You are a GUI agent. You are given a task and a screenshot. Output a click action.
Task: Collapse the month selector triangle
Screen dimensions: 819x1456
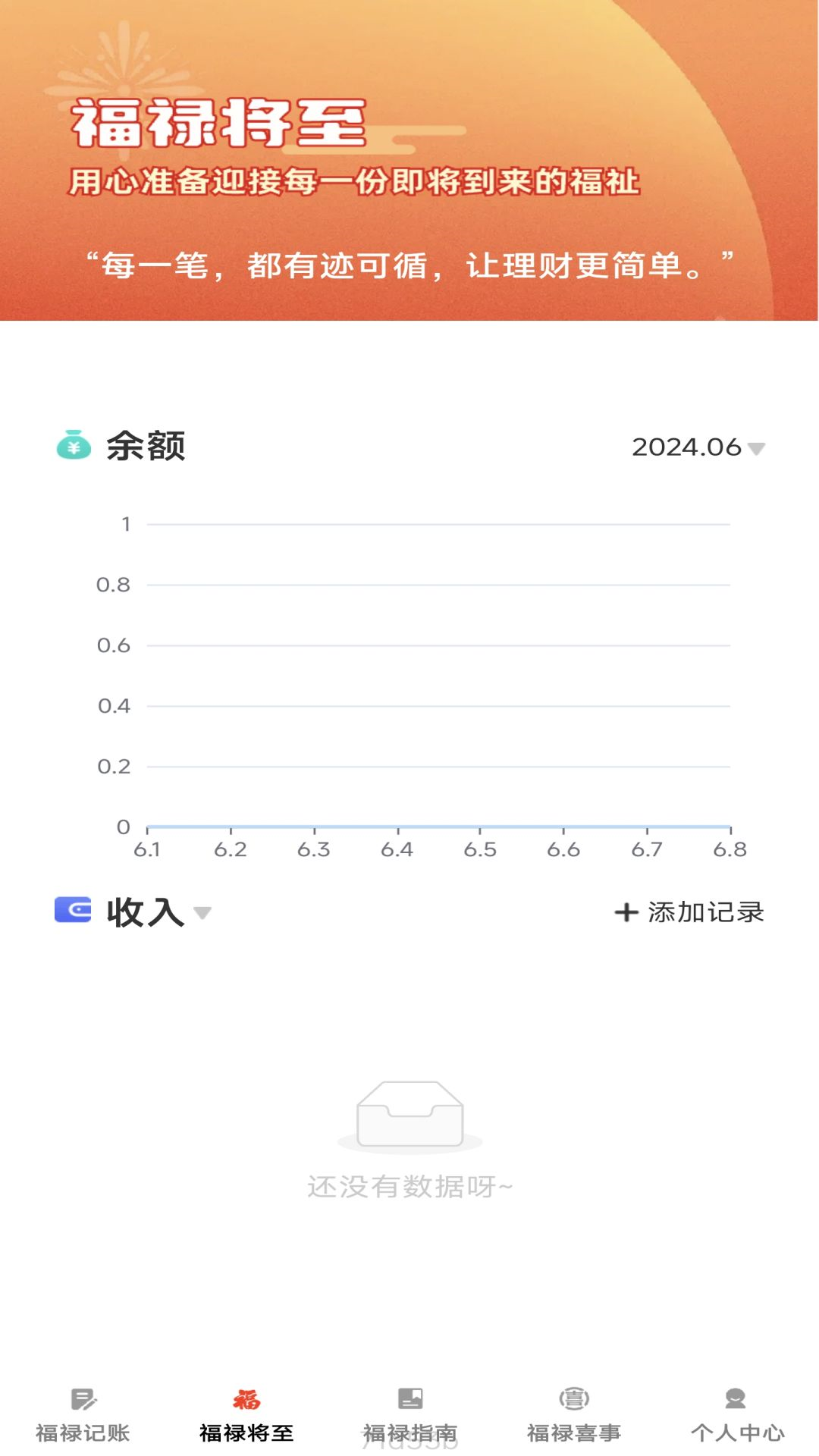point(755,449)
